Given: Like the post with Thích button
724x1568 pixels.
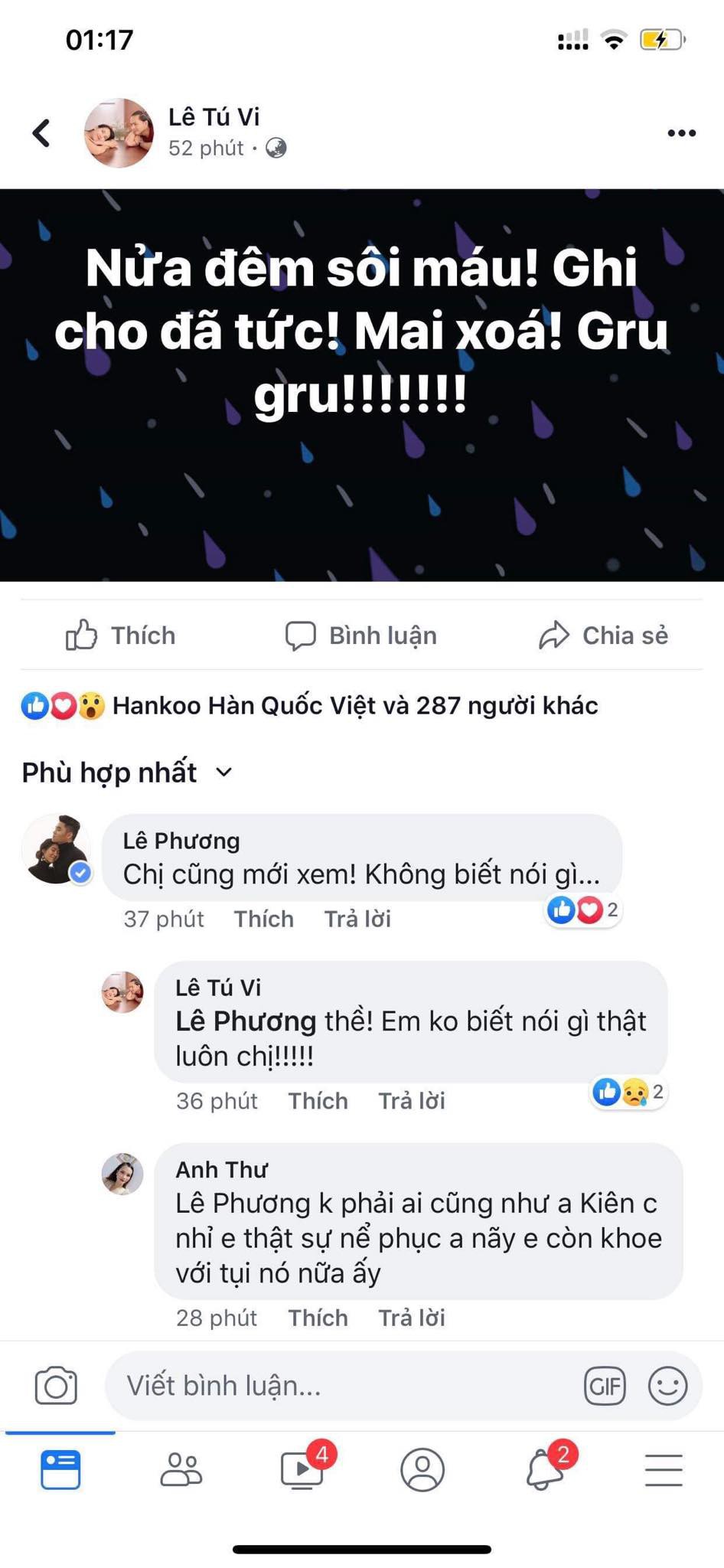Looking at the screenshot, I should [120, 635].
